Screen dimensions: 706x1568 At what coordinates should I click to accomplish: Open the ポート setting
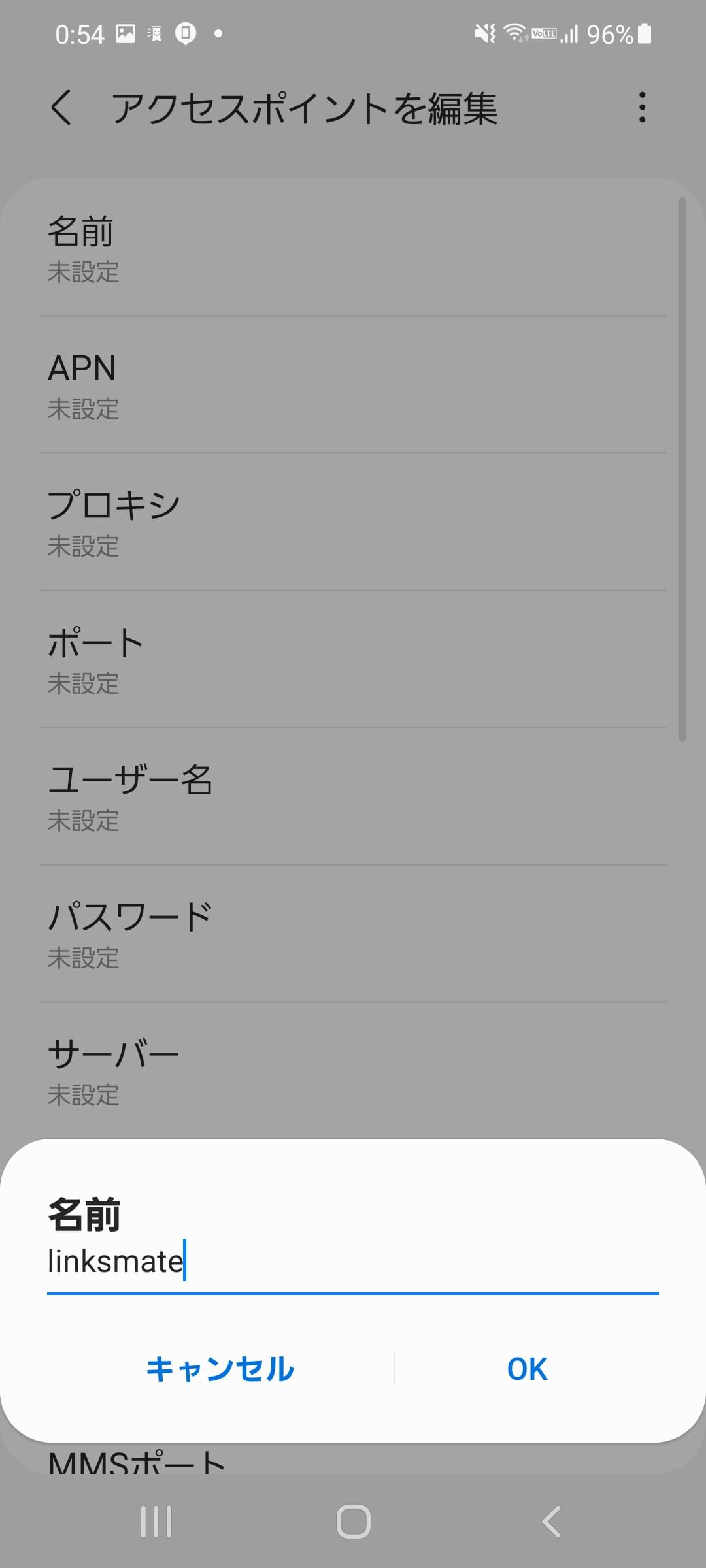pyautogui.click(x=353, y=660)
